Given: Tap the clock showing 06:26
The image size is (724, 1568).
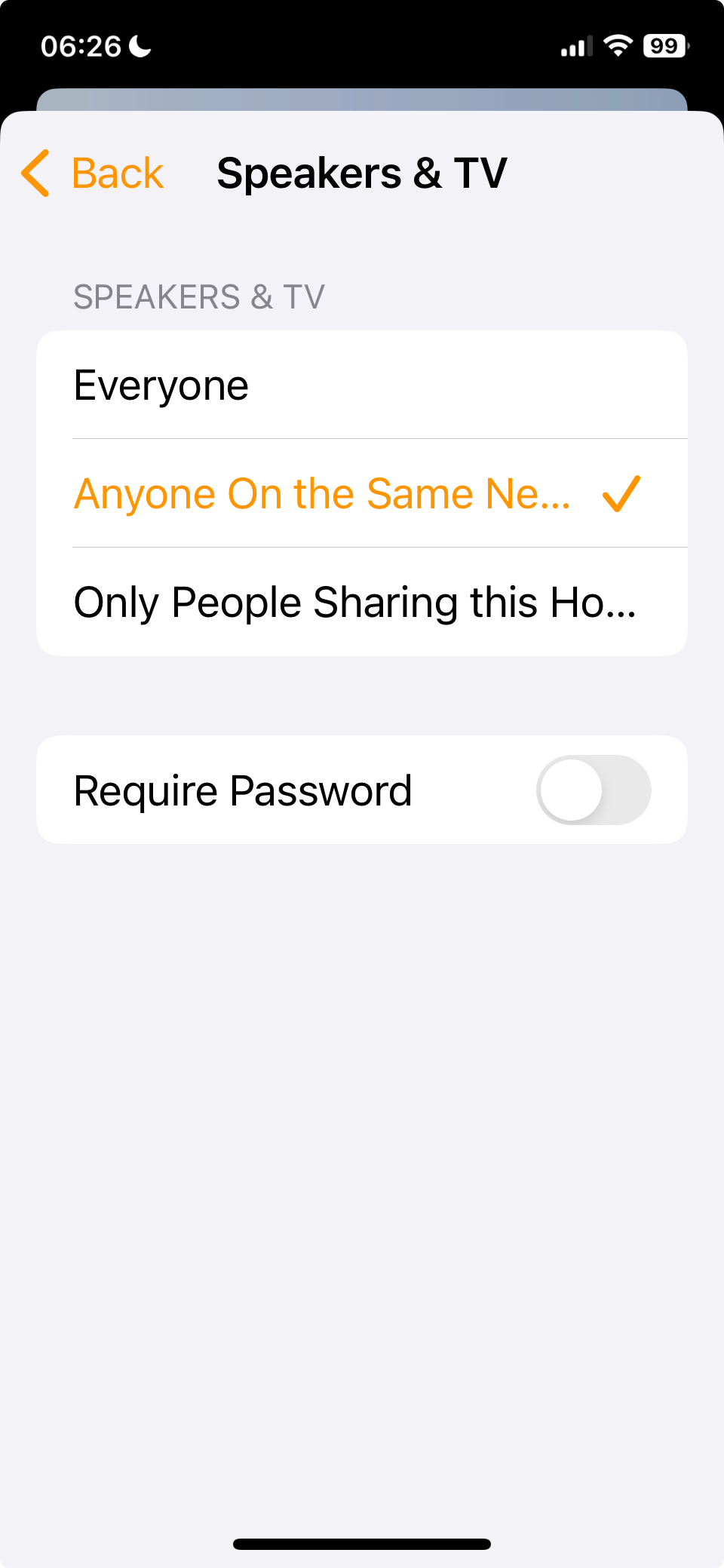Looking at the screenshot, I should (79, 45).
